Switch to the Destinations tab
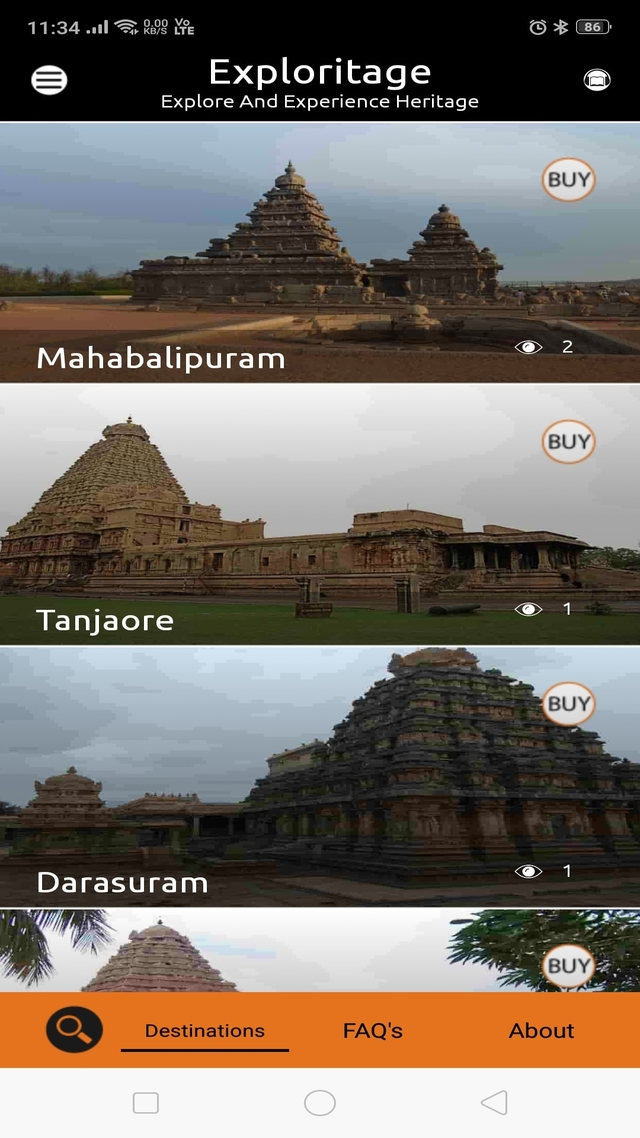Image resolution: width=640 pixels, height=1138 pixels. (x=205, y=1031)
